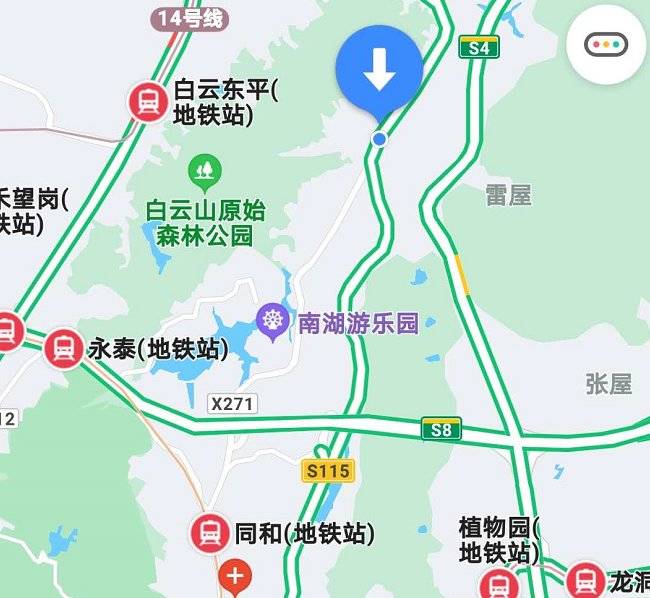Tap the blue navigation arrow marker

click(379, 68)
